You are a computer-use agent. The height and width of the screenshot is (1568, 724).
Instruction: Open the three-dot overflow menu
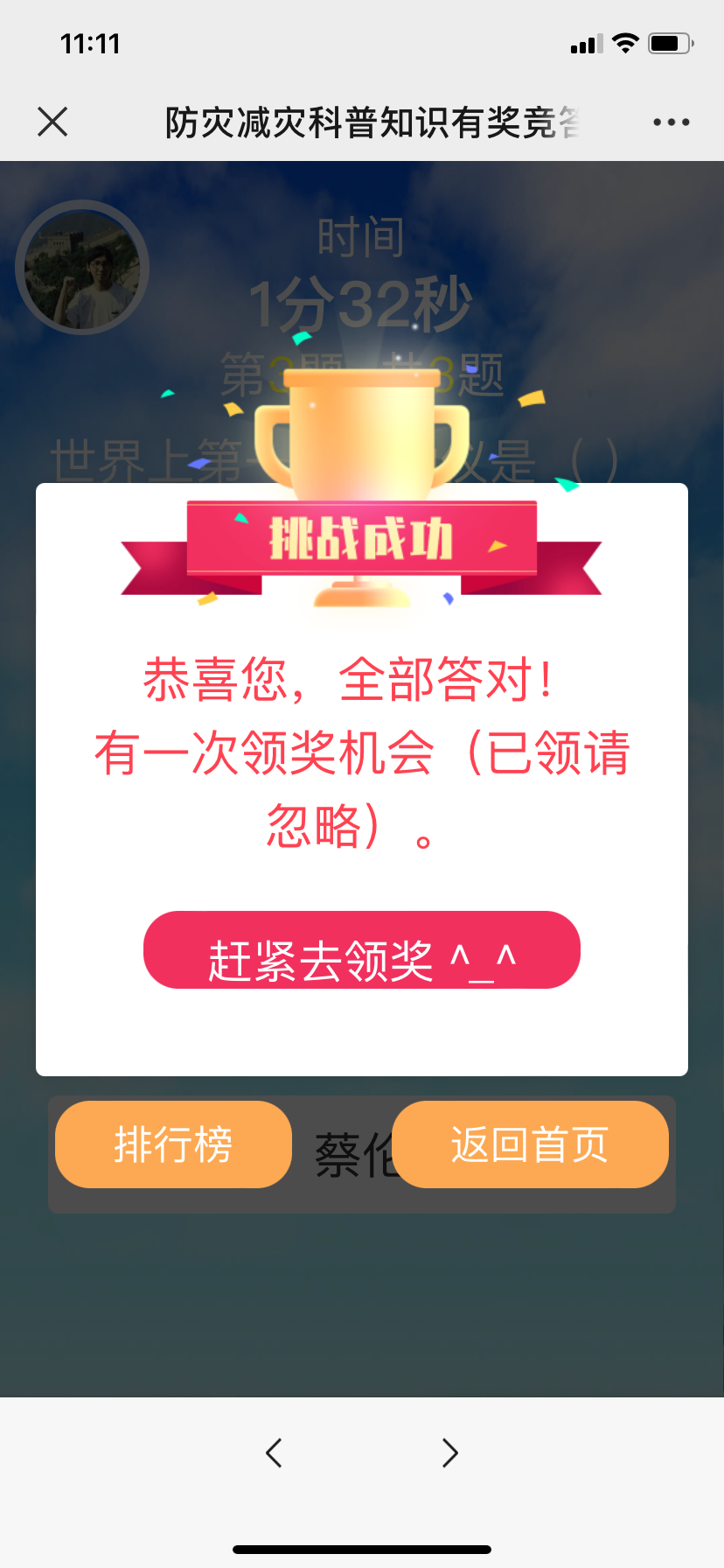click(671, 122)
